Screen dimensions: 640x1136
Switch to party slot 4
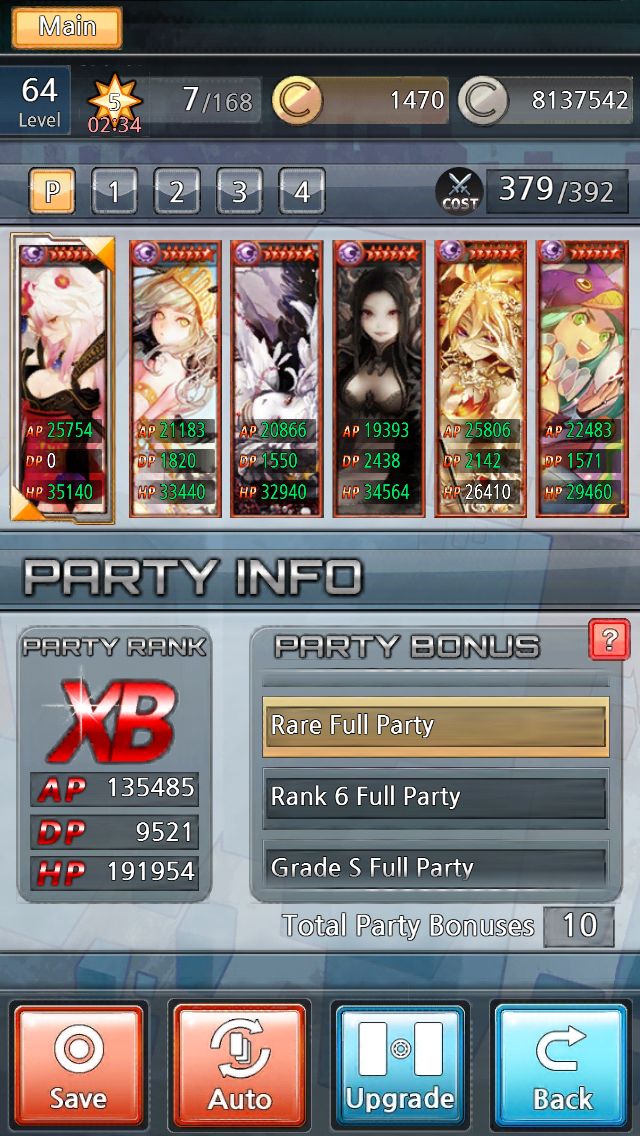[x=302, y=191]
